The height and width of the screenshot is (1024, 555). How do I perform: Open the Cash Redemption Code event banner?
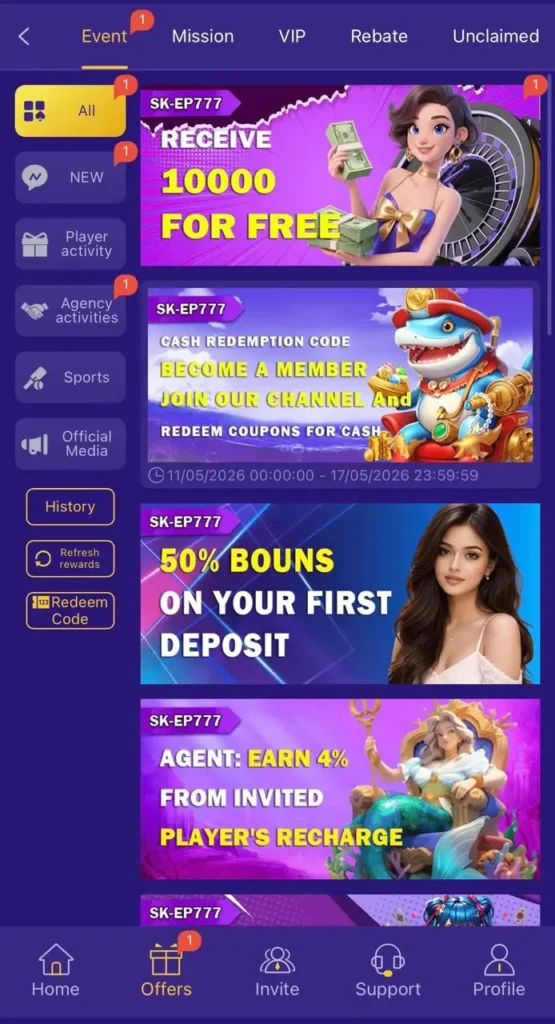click(x=340, y=376)
